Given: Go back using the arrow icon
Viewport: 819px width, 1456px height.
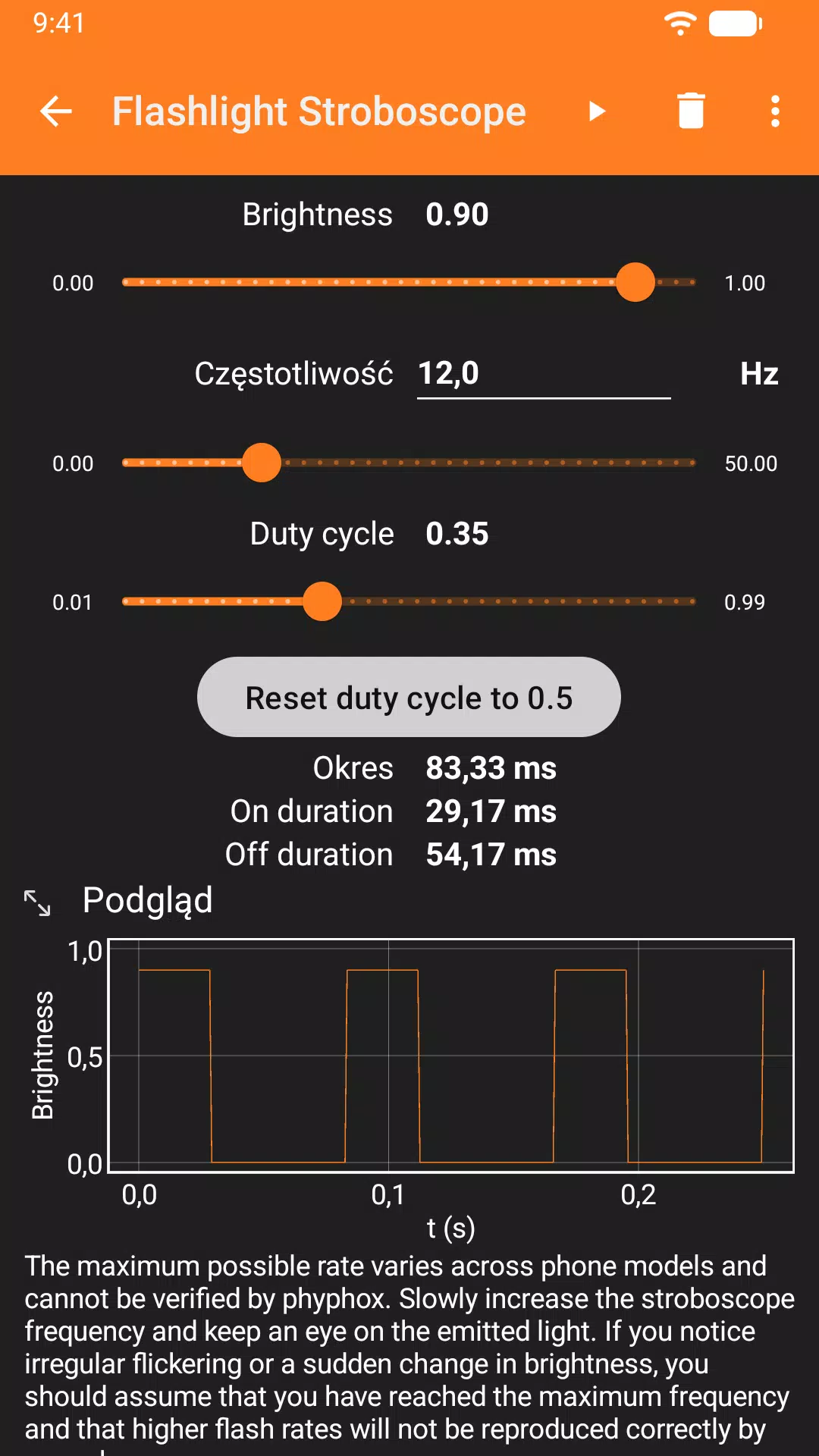Looking at the screenshot, I should 56,112.
